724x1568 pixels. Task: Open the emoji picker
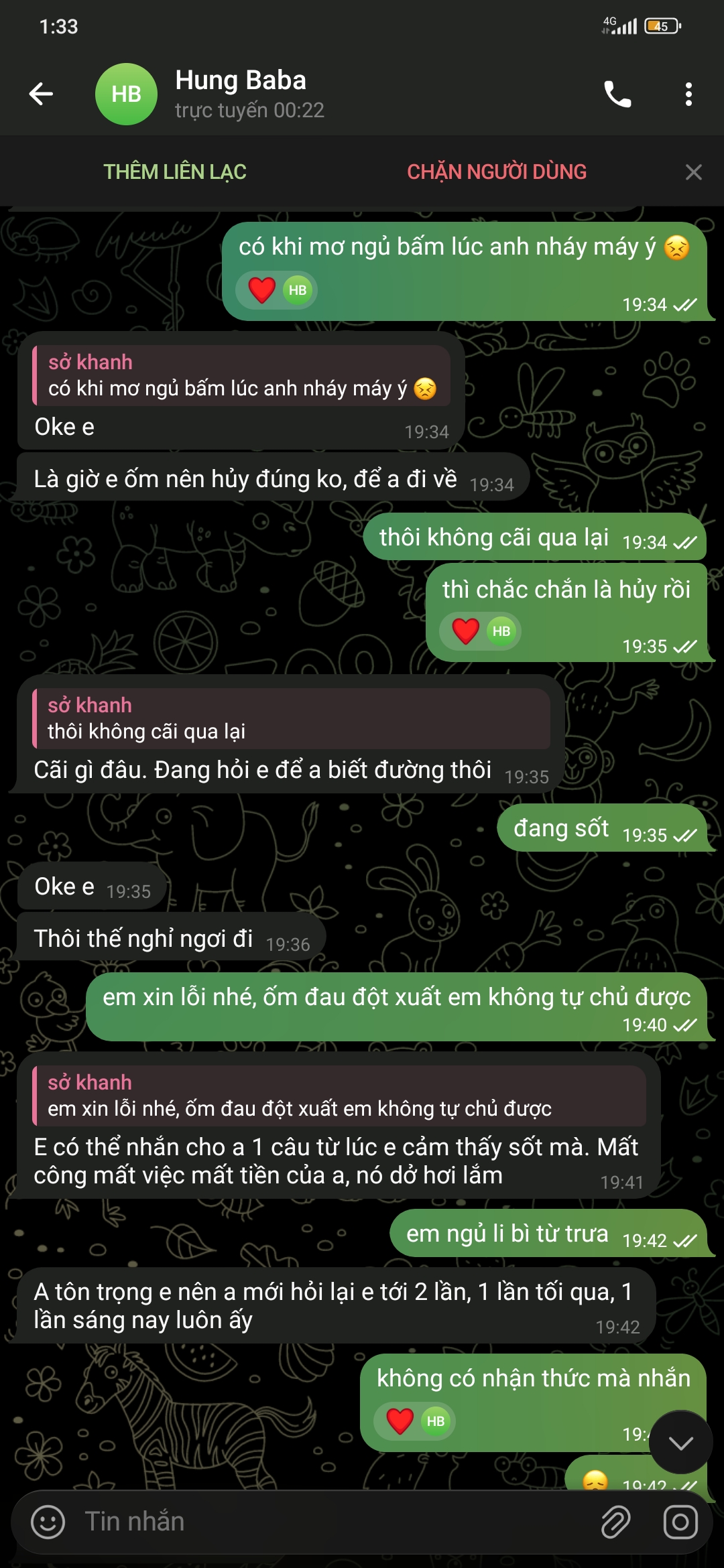(48, 1522)
